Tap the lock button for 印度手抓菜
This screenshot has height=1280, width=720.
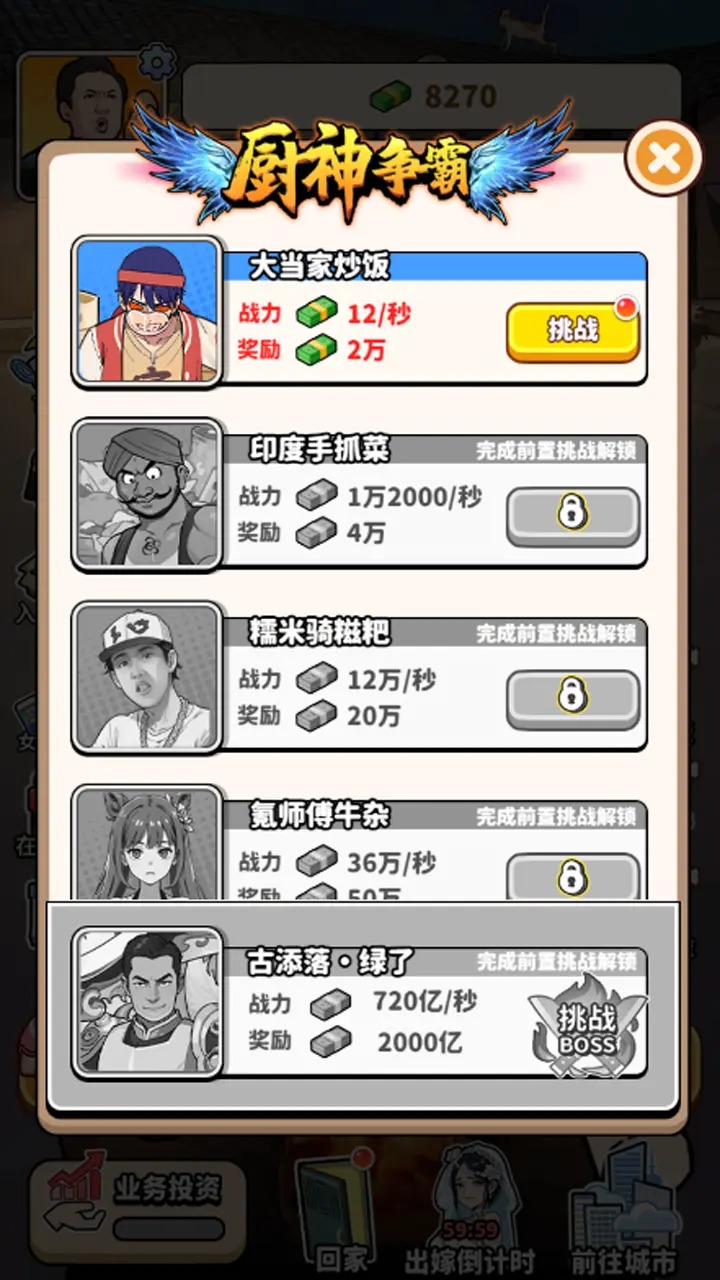[572, 514]
